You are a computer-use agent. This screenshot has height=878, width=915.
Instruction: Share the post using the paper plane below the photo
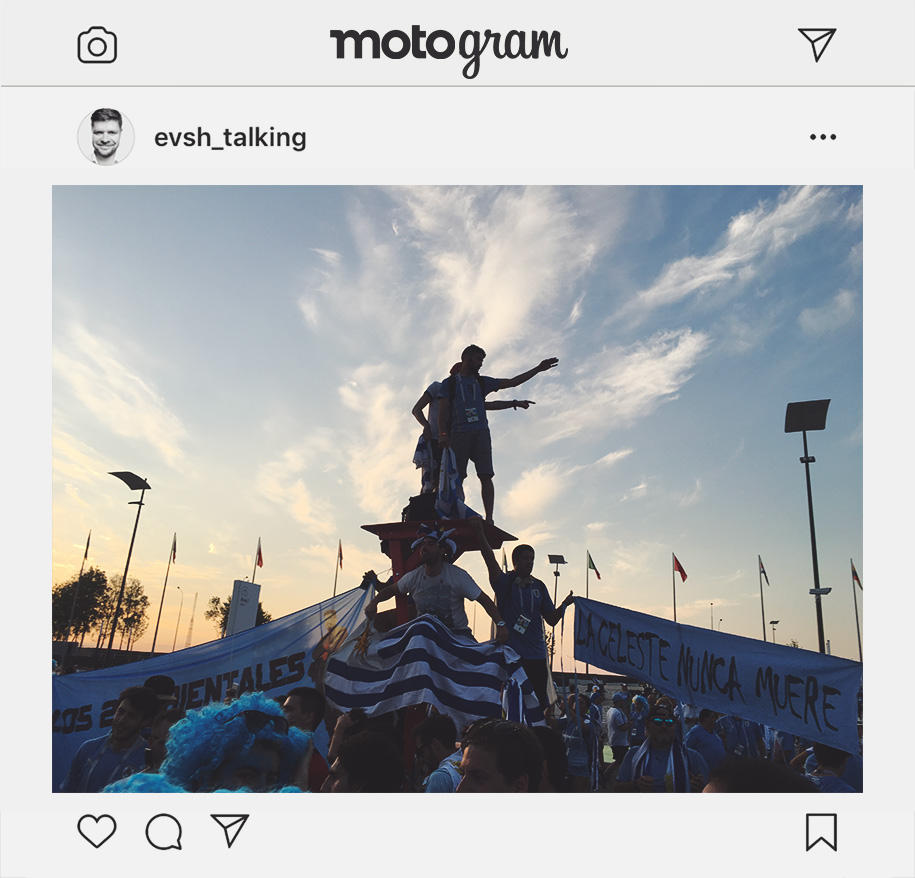click(229, 830)
